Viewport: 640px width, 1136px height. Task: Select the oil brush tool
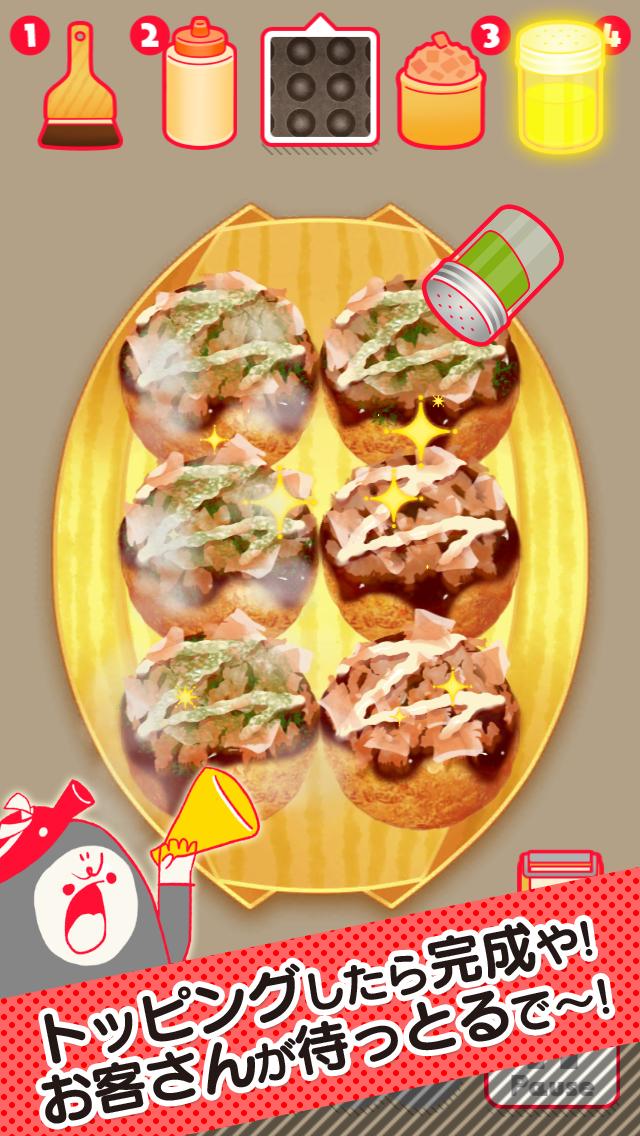point(80,88)
